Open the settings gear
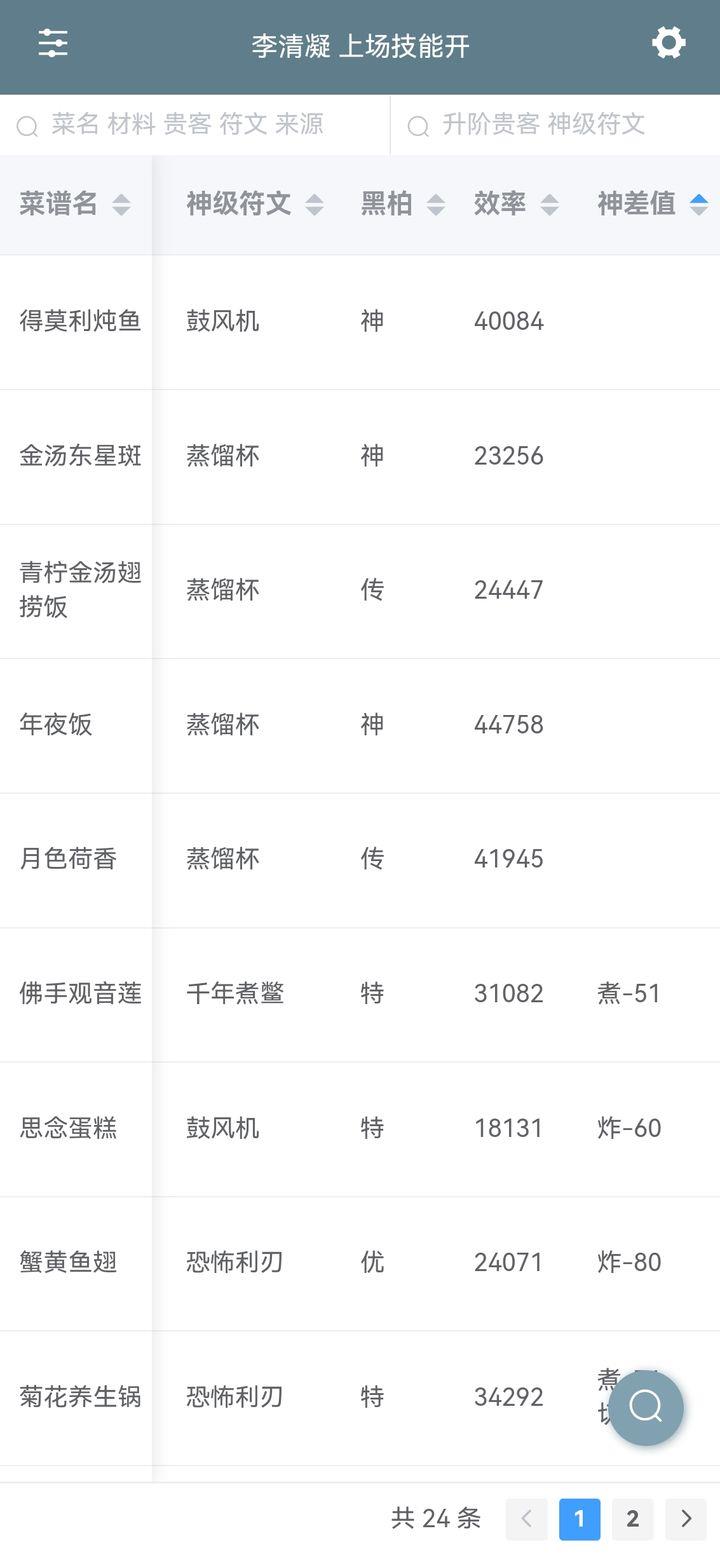The height and width of the screenshot is (1559, 720). tap(668, 43)
